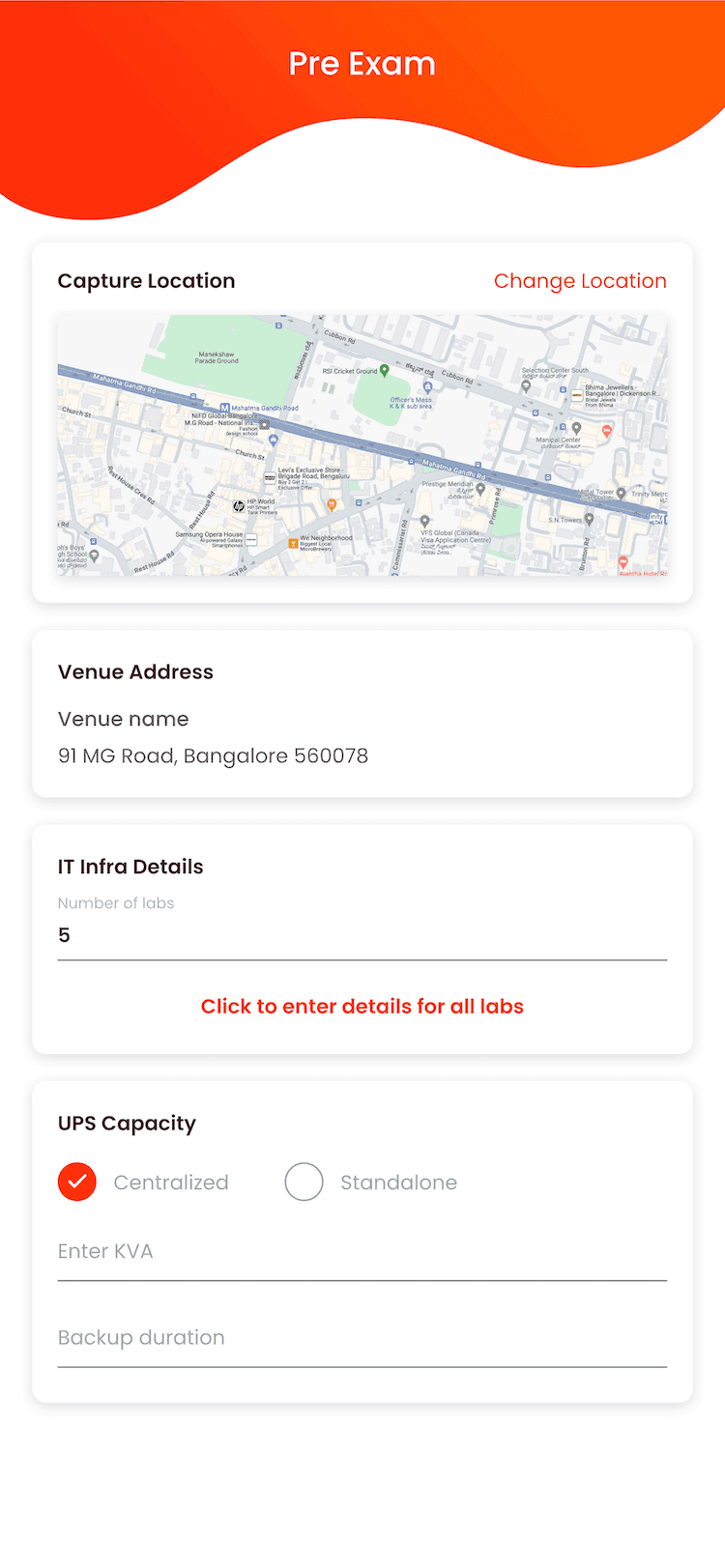Click the Enter KVA input field
This screenshot has width=725, height=1568.
coord(362,1251)
